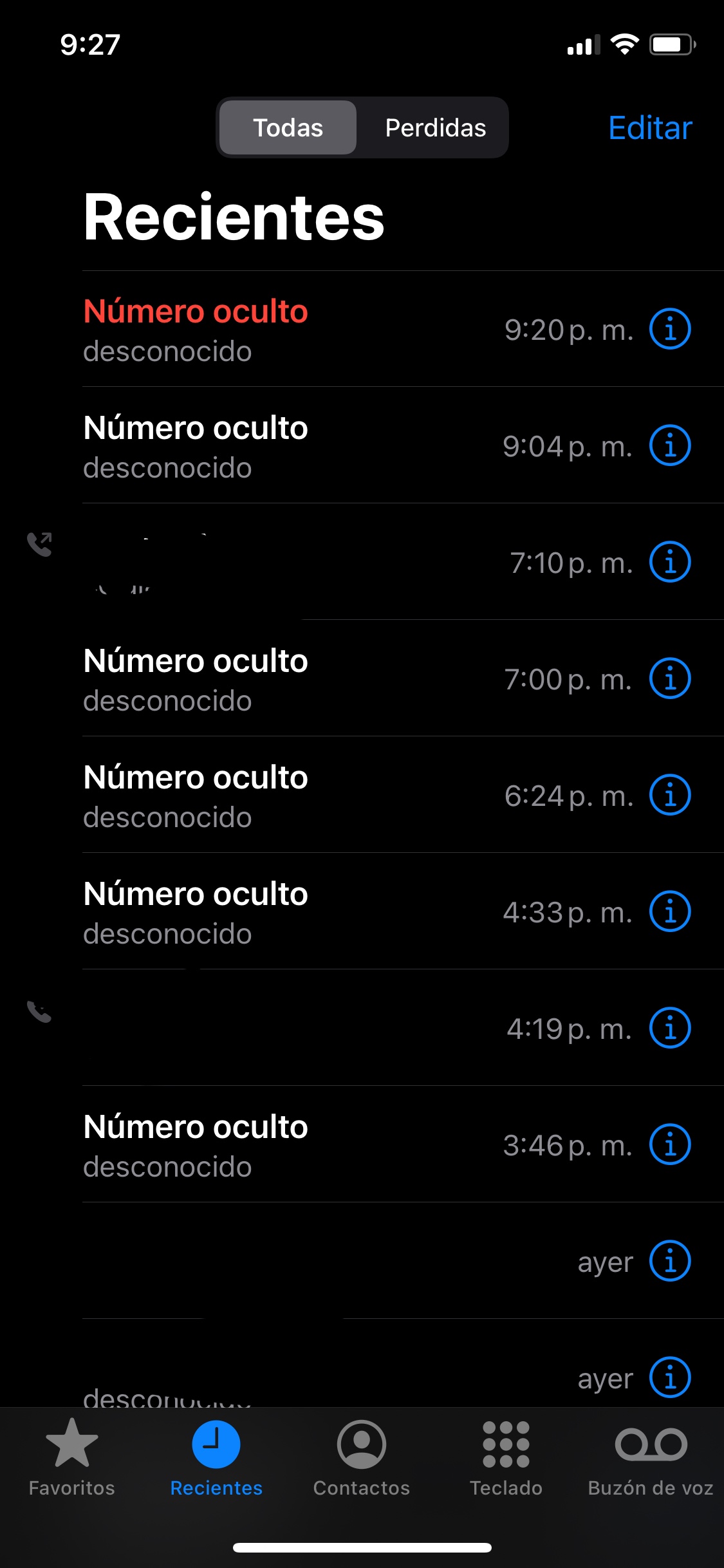Open info for the 9:20 p. m. call
724x1568 pixels.
click(x=669, y=329)
